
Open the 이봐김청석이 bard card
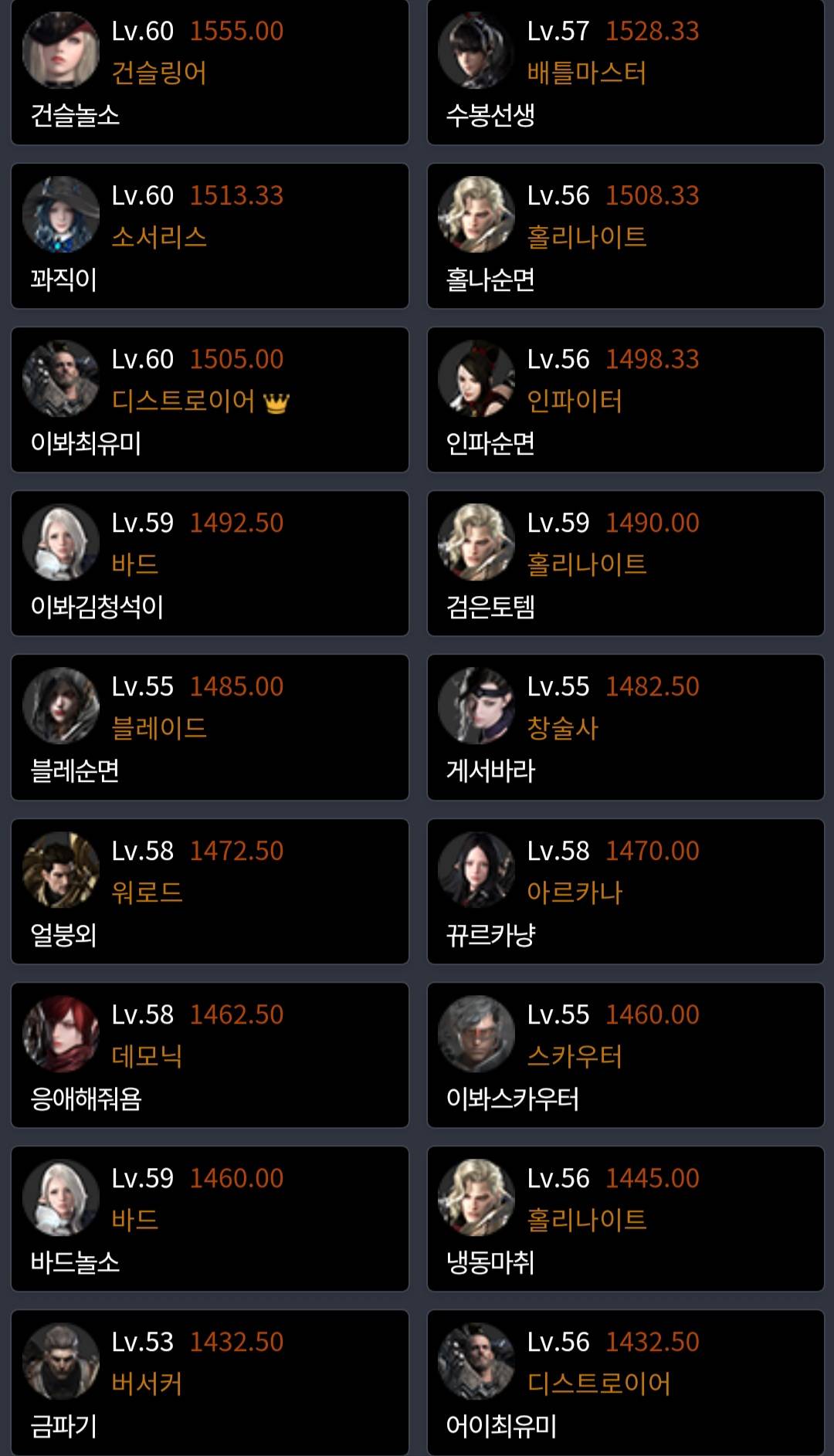pos(209,564)
